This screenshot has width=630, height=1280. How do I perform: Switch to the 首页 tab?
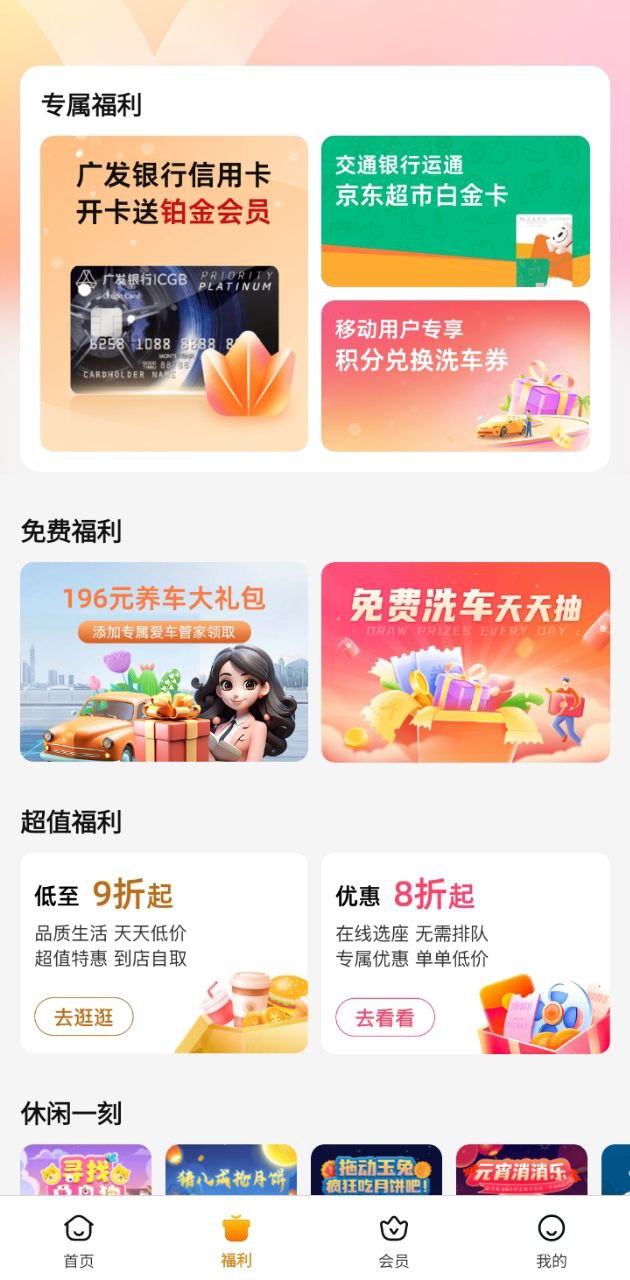point(79,1240)
